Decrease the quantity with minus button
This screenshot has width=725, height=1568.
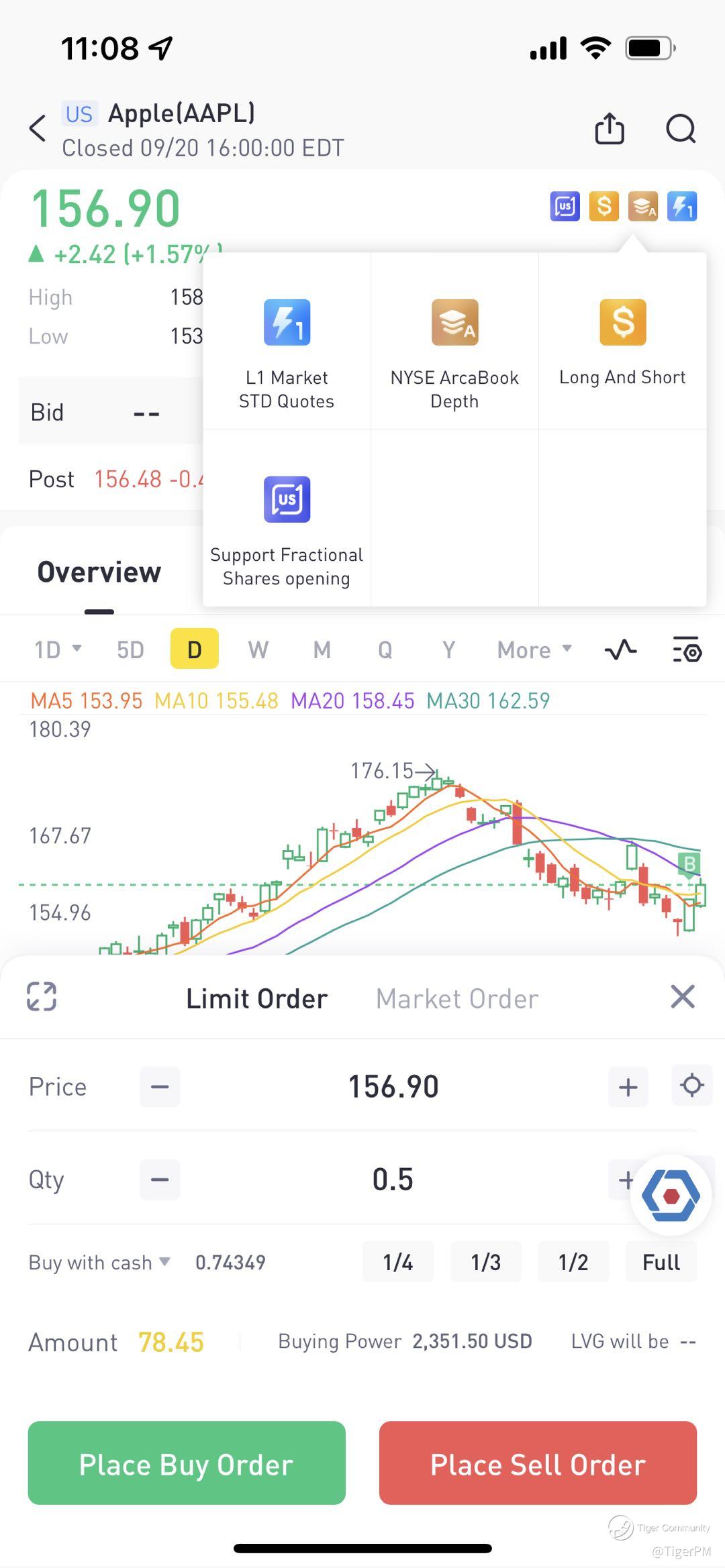pos(160,1179)
